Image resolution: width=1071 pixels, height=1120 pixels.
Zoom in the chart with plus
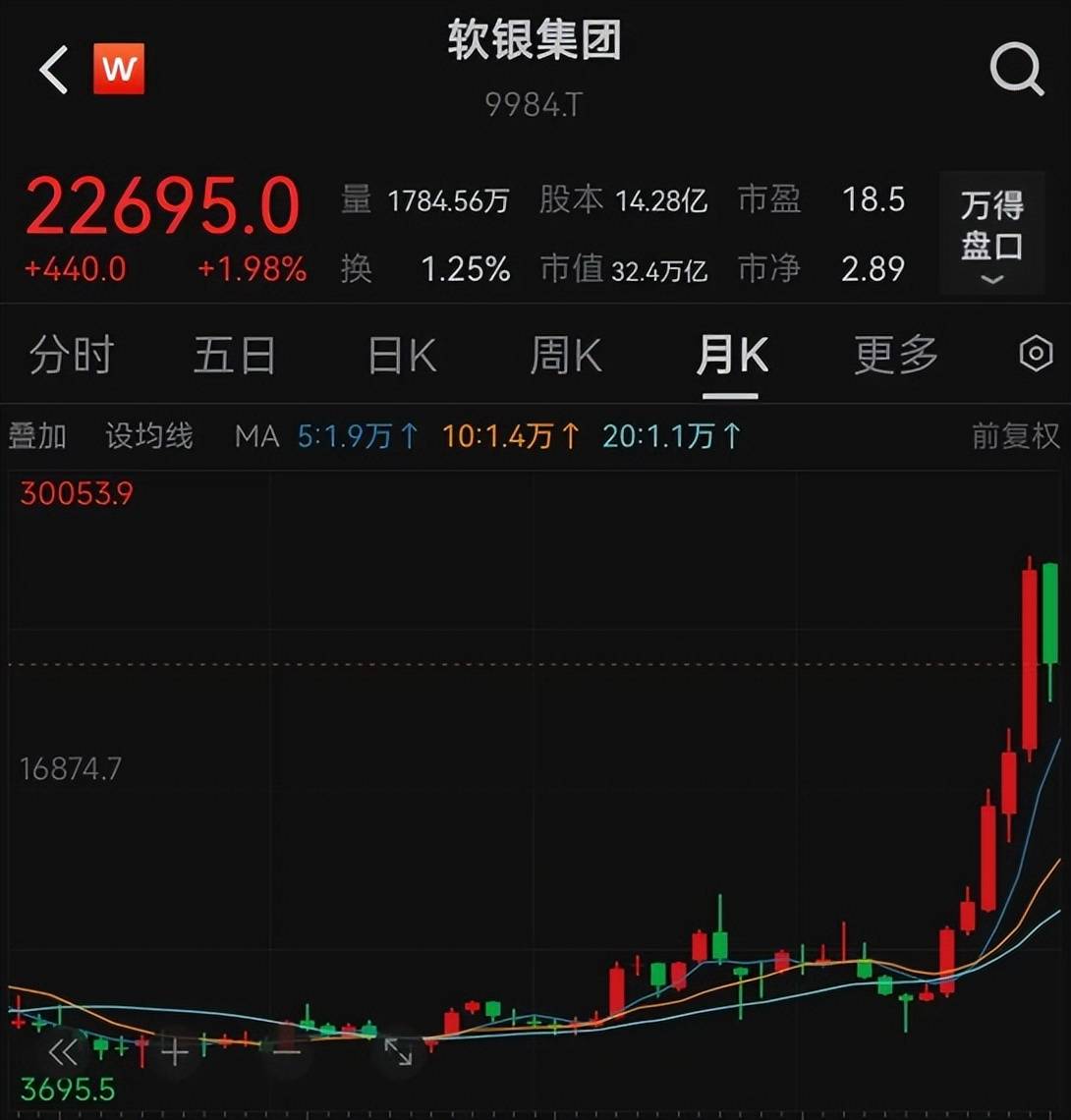click(175, 1052)
